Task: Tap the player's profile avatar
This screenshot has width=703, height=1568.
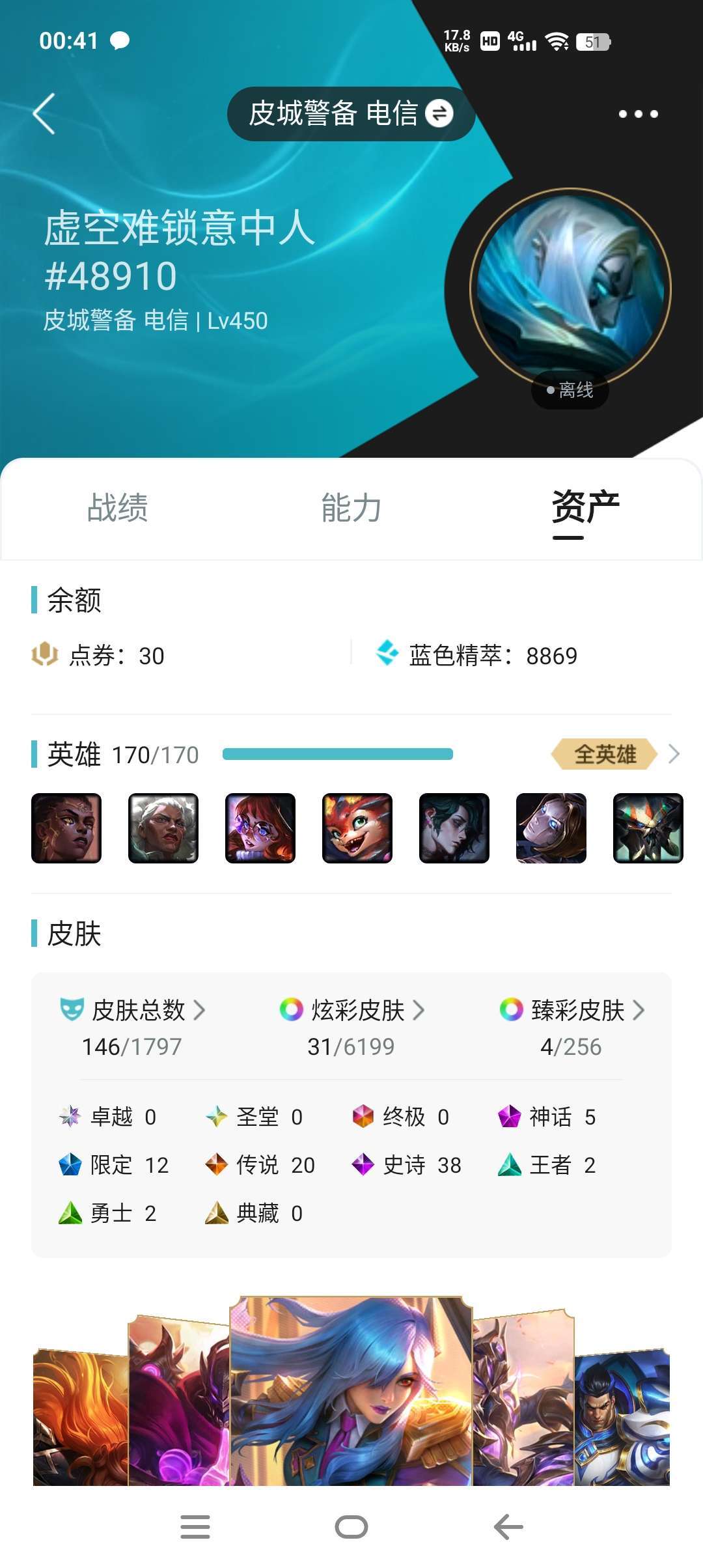Action: point(571,288)
